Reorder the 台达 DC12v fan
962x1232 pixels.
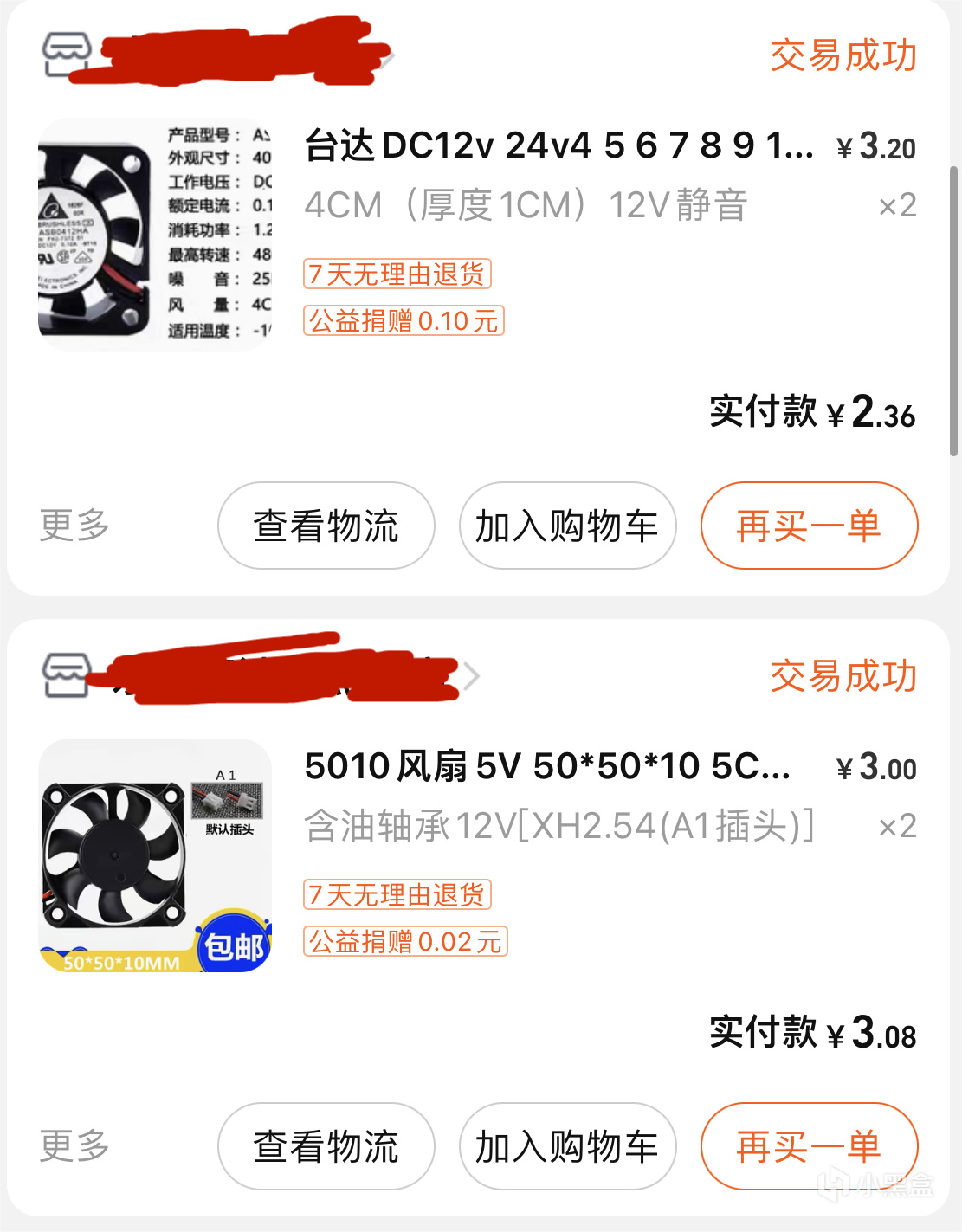(809, 526)
